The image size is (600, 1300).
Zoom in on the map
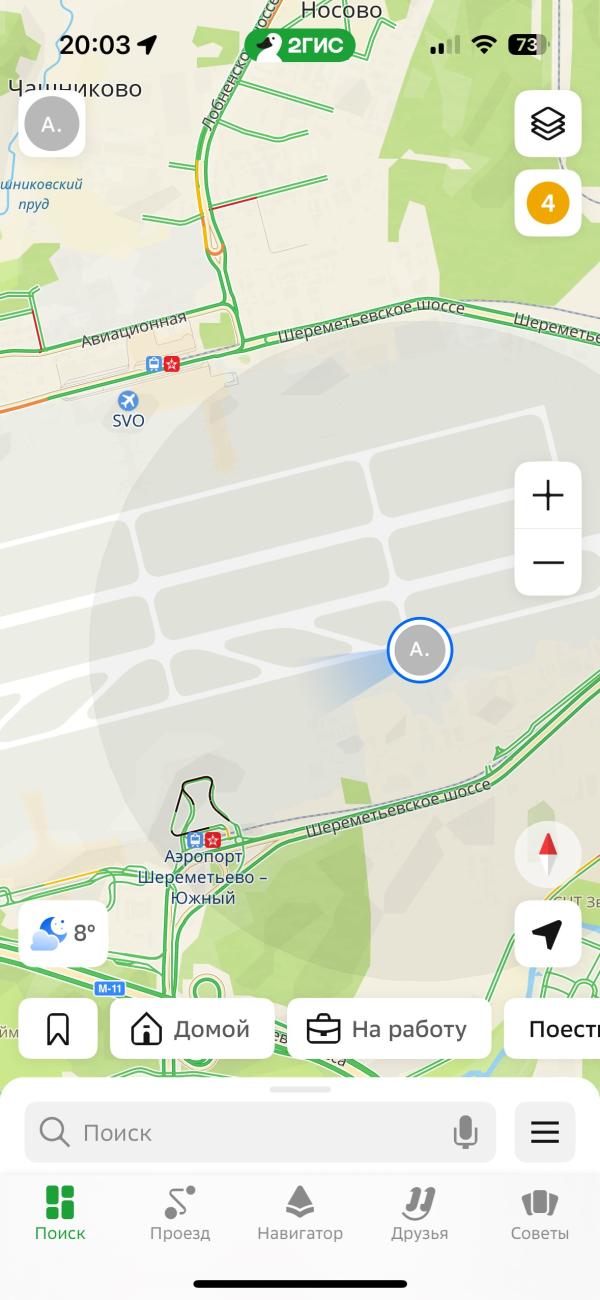(547, 496)
